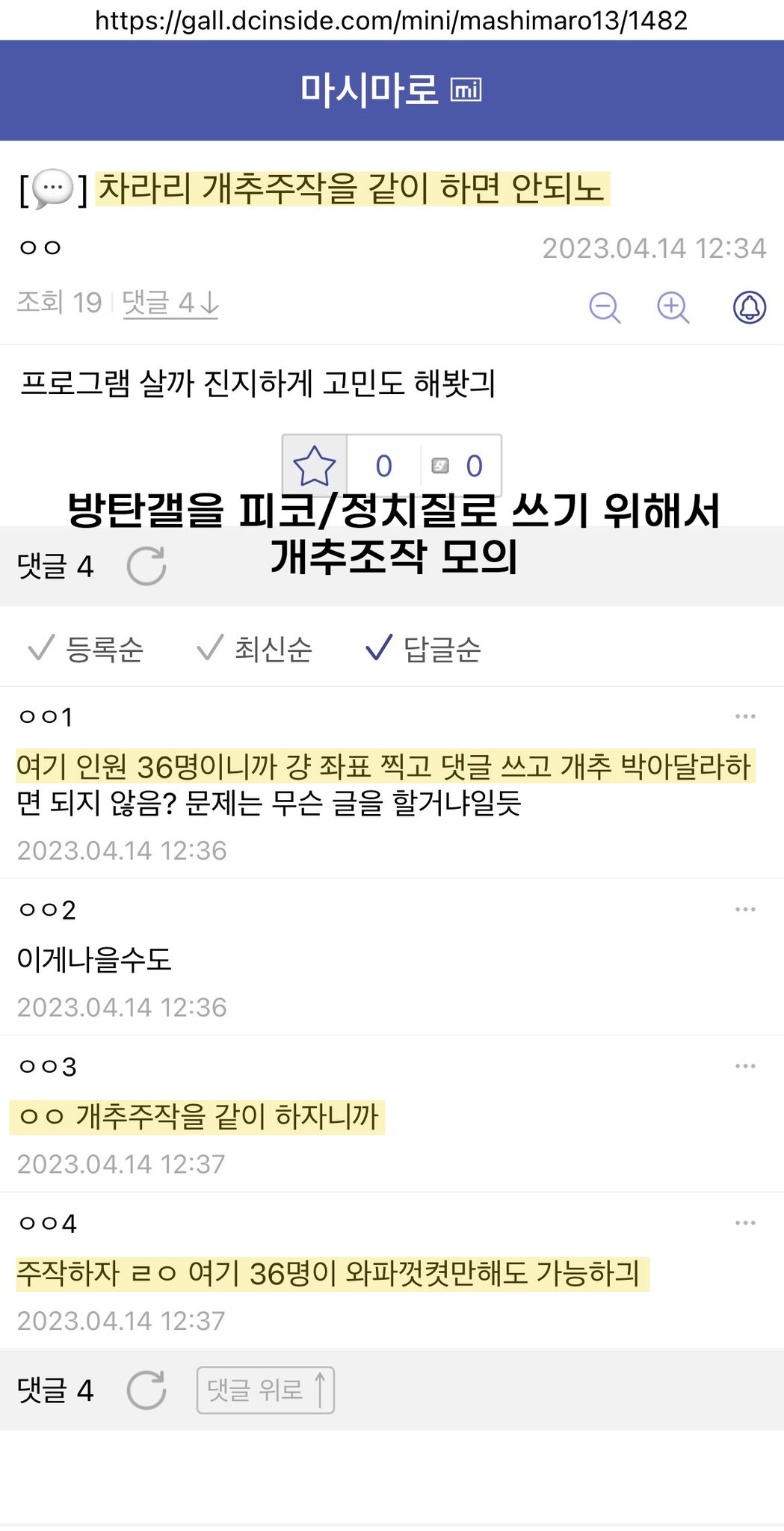Viewport: 784px width, 1531px height.
Task: Open more options for comment ㅇㅇ1
Action: [745, 716]
